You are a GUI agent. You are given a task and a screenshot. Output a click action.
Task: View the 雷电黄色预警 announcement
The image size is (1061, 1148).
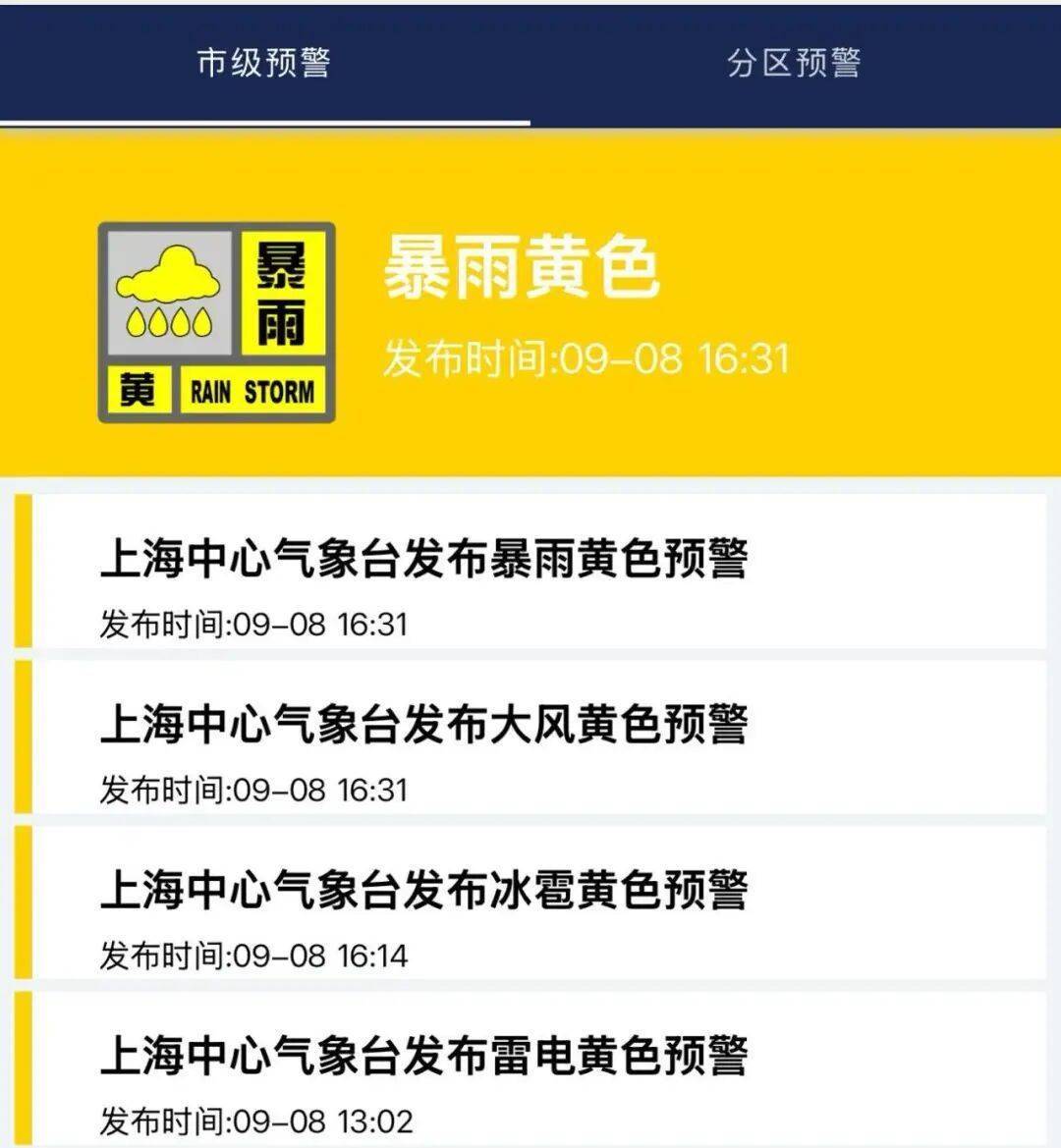click(530, 1068)
